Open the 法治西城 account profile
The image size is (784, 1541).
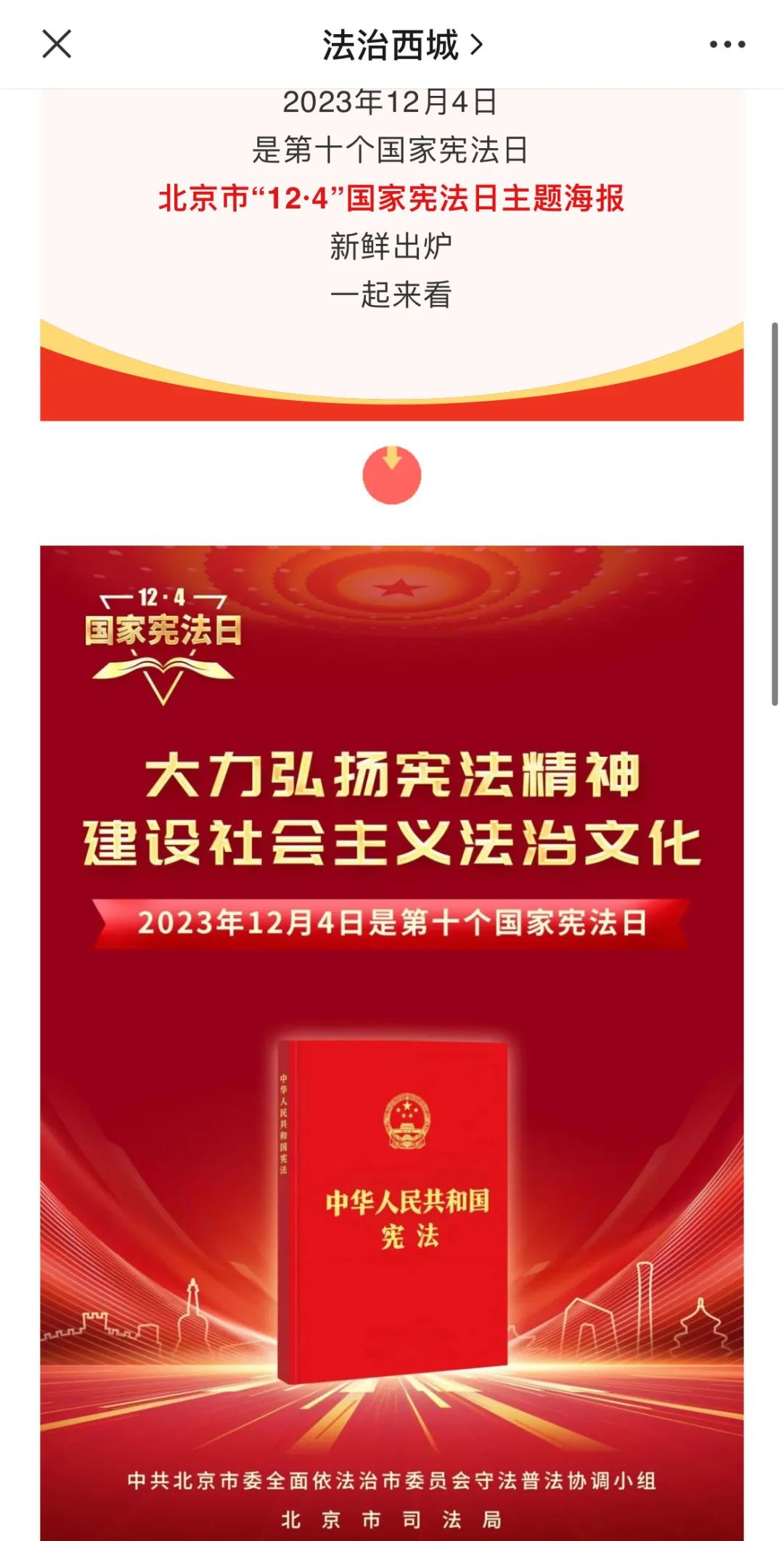[401, 45]
